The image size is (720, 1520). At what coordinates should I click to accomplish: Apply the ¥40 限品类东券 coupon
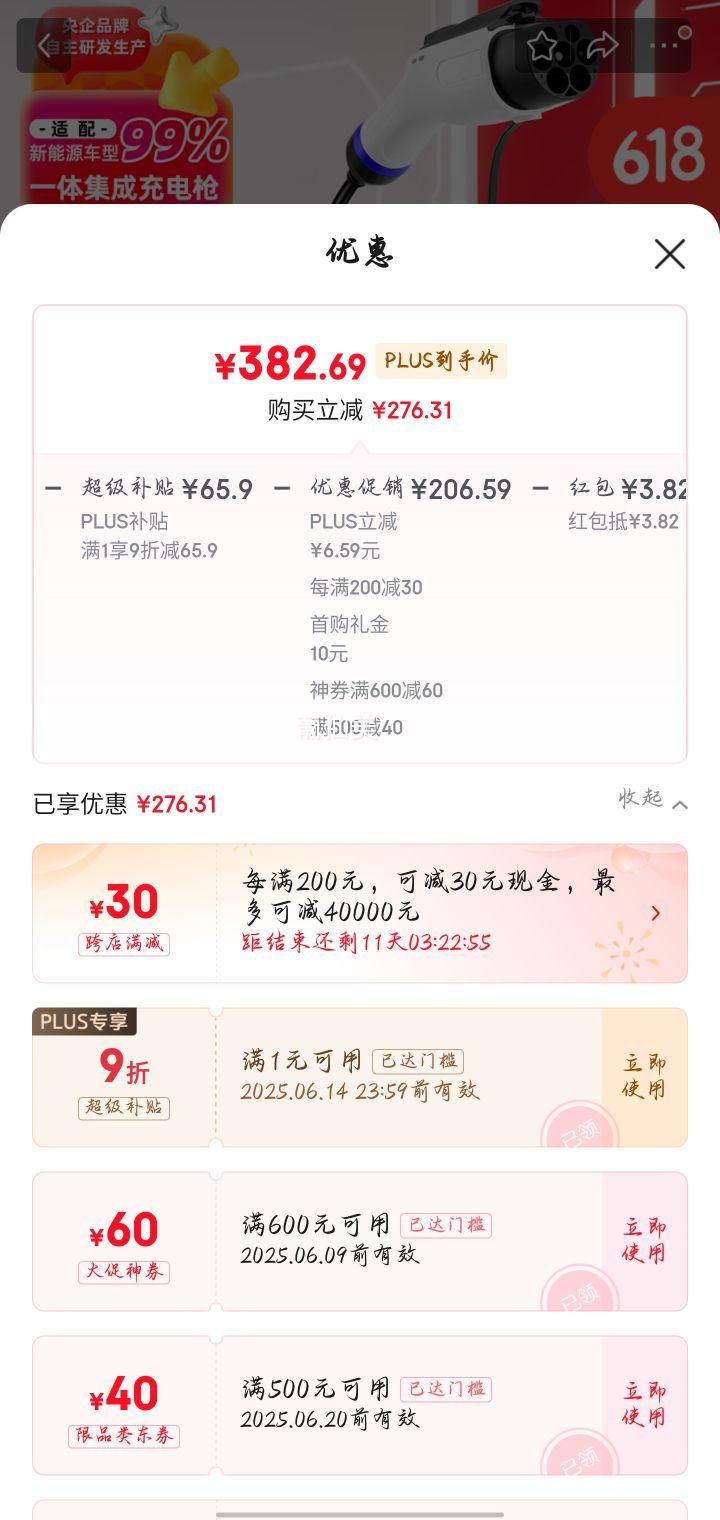[645, 1404]
